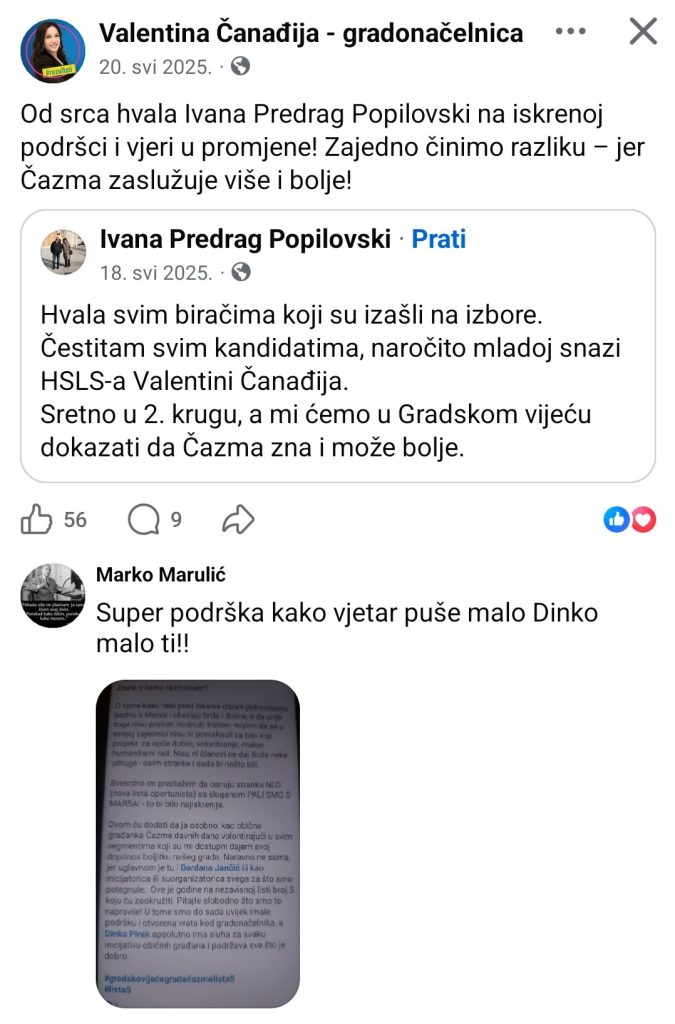The height and width of the screenshot is (1024, 675).
Task: Visit Valentina Čanađija - gradonačelnica page
Action: tap(311, 33)
